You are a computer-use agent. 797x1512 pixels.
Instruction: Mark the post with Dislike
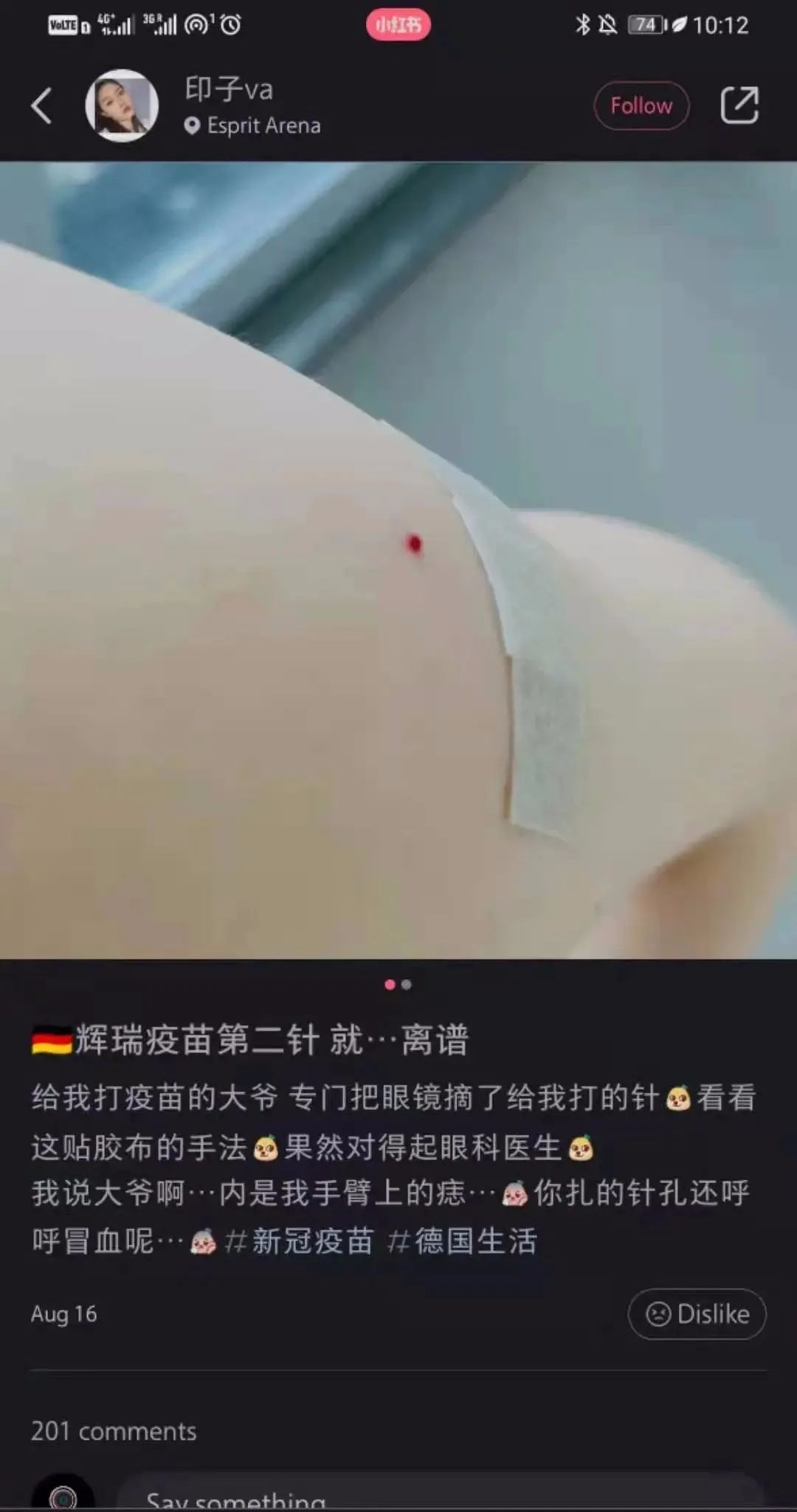tap(697, 1314)
